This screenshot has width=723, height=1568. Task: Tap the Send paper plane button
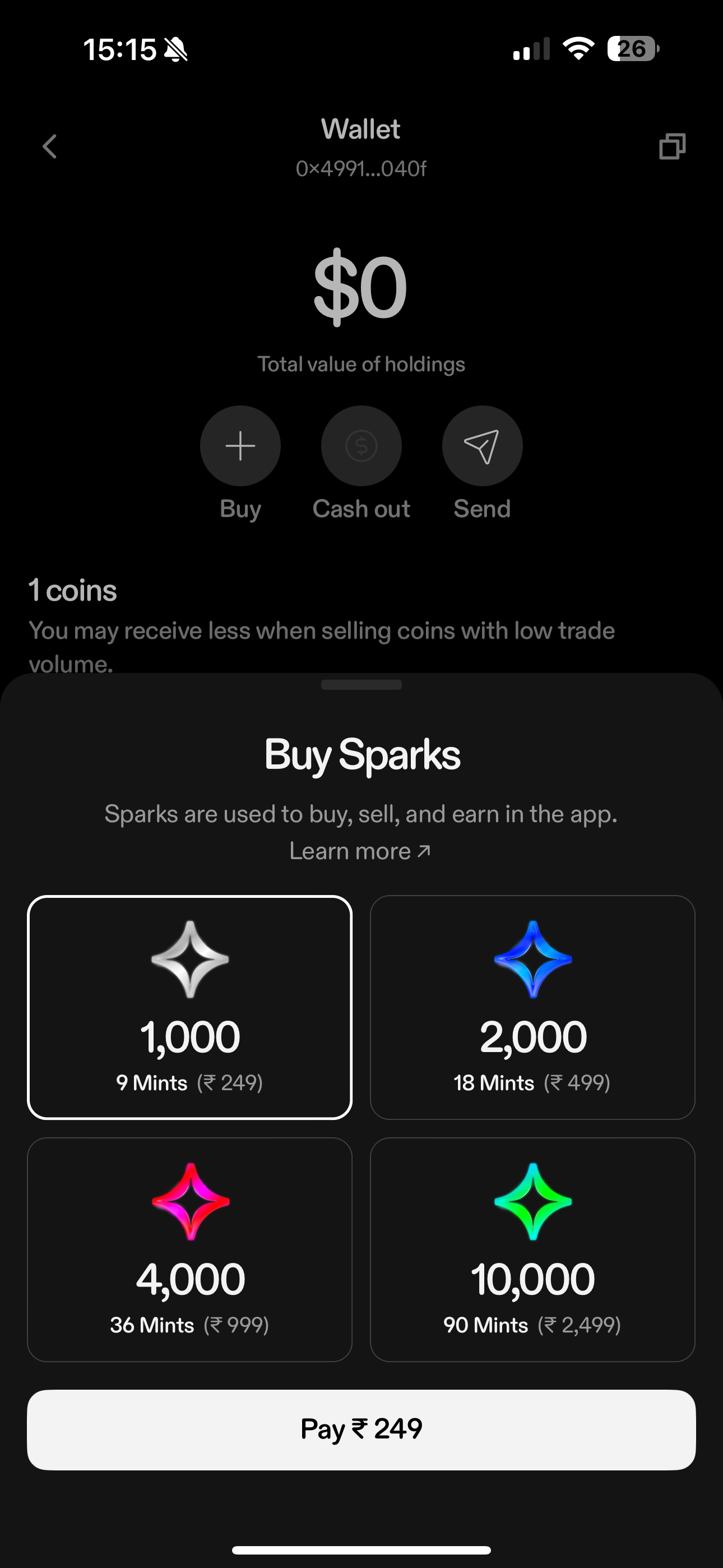tap(482, 446)
